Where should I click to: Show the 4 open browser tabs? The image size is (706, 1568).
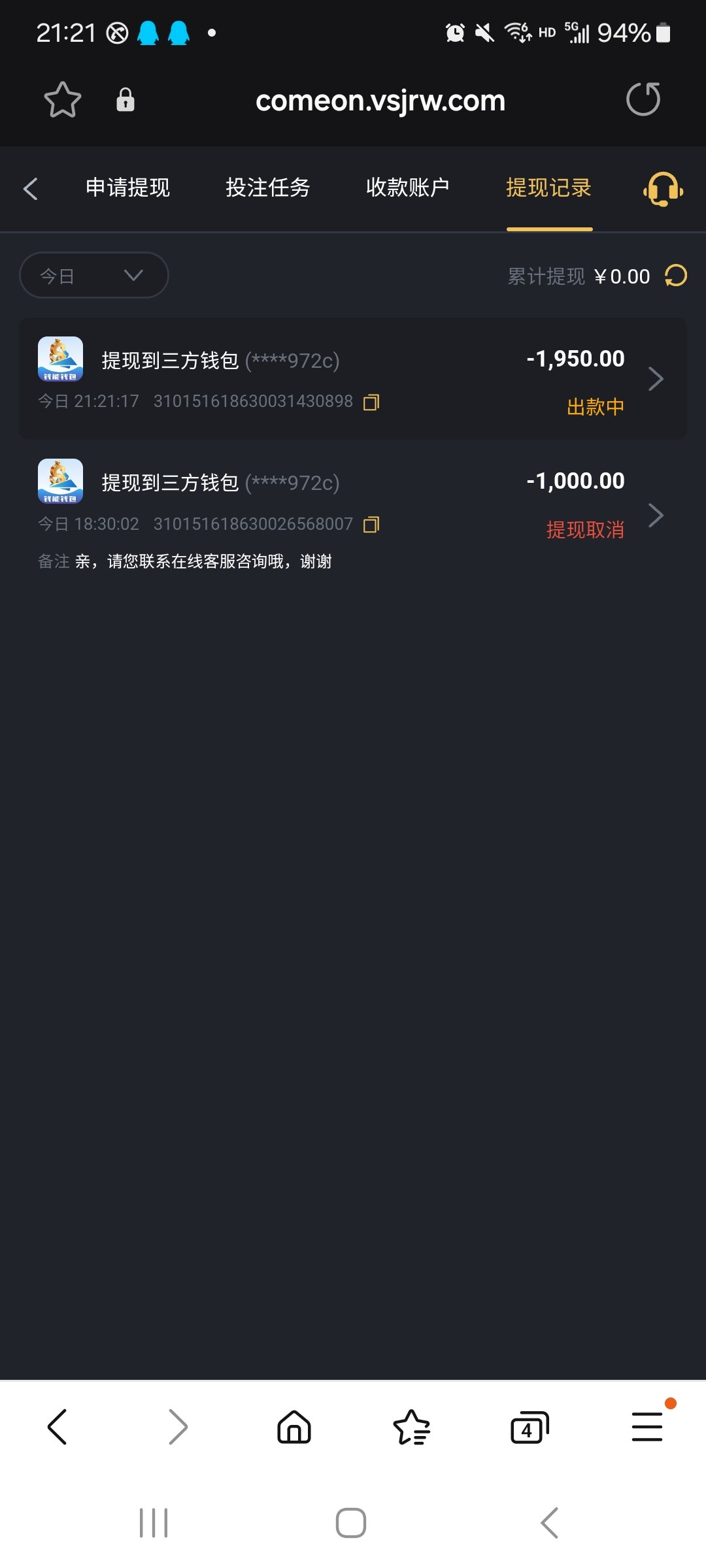click(529, 1427)
